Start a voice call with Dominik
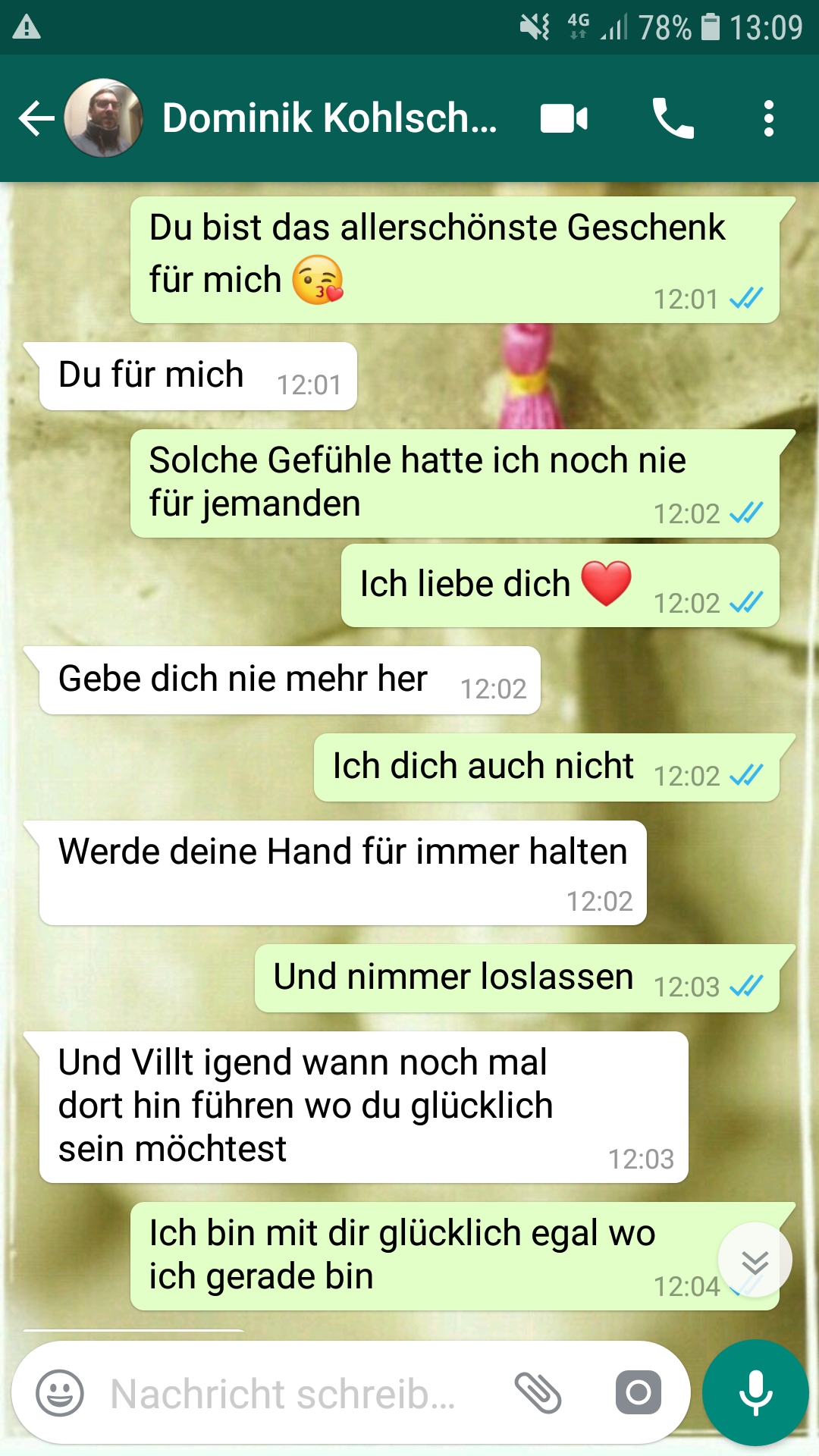This screenshot has width=819, height=1456. pyautogui.click(x=673, y=119)
